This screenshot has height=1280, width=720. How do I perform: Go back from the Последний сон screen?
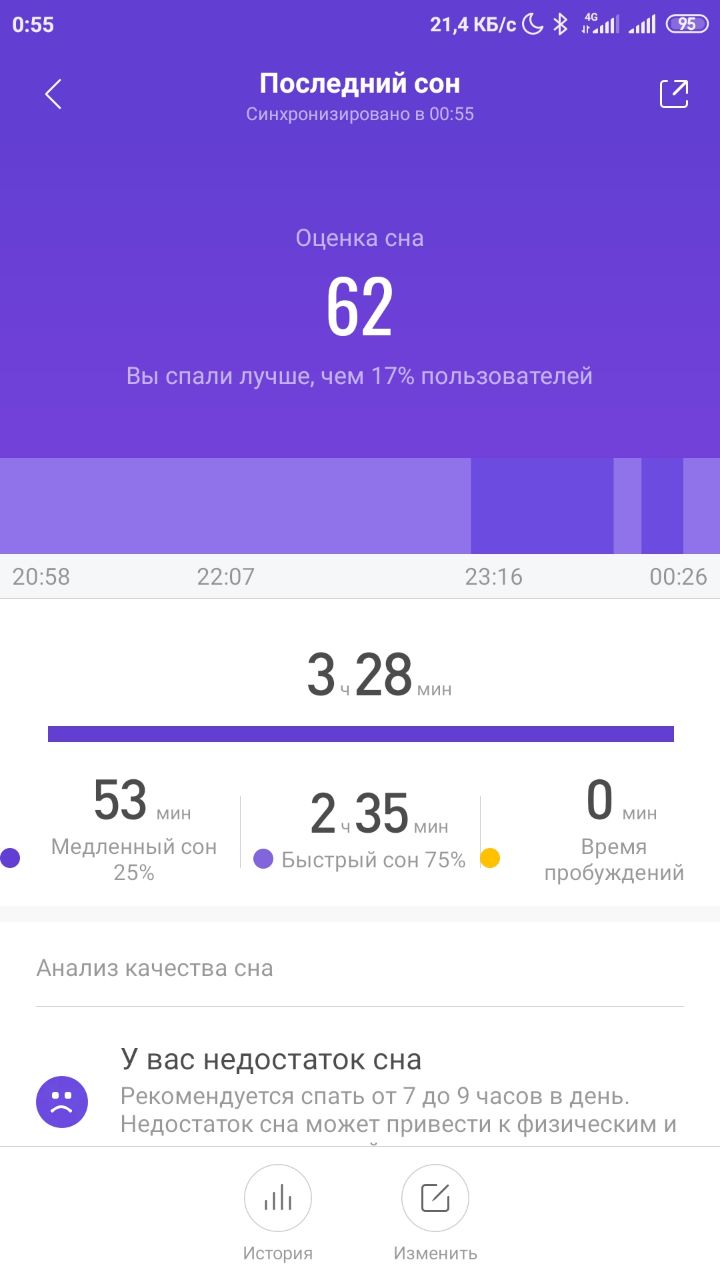point(54,94)
